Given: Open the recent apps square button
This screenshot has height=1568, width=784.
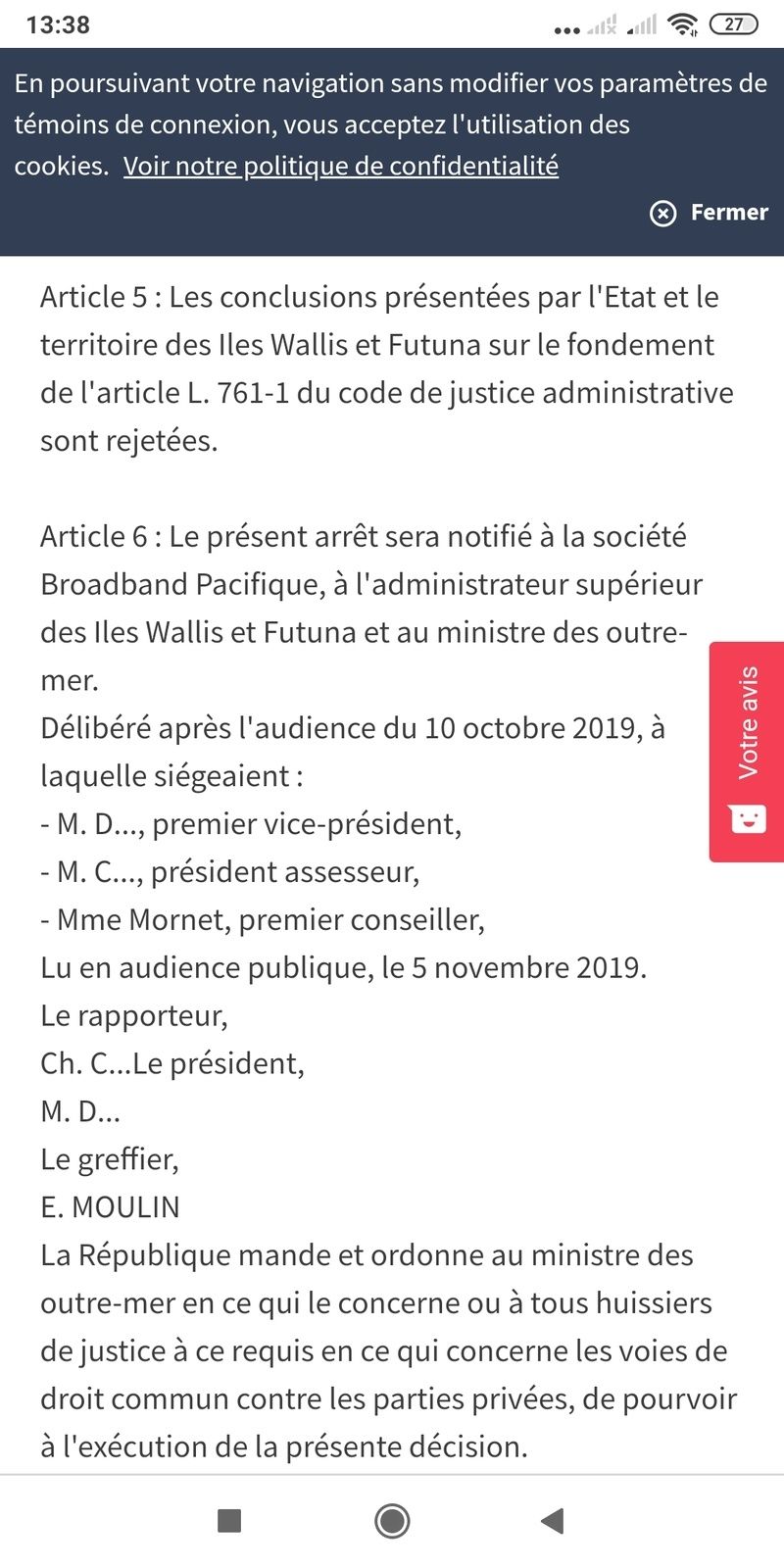Looking at the screenshot, I should [x=229, y=1521].
